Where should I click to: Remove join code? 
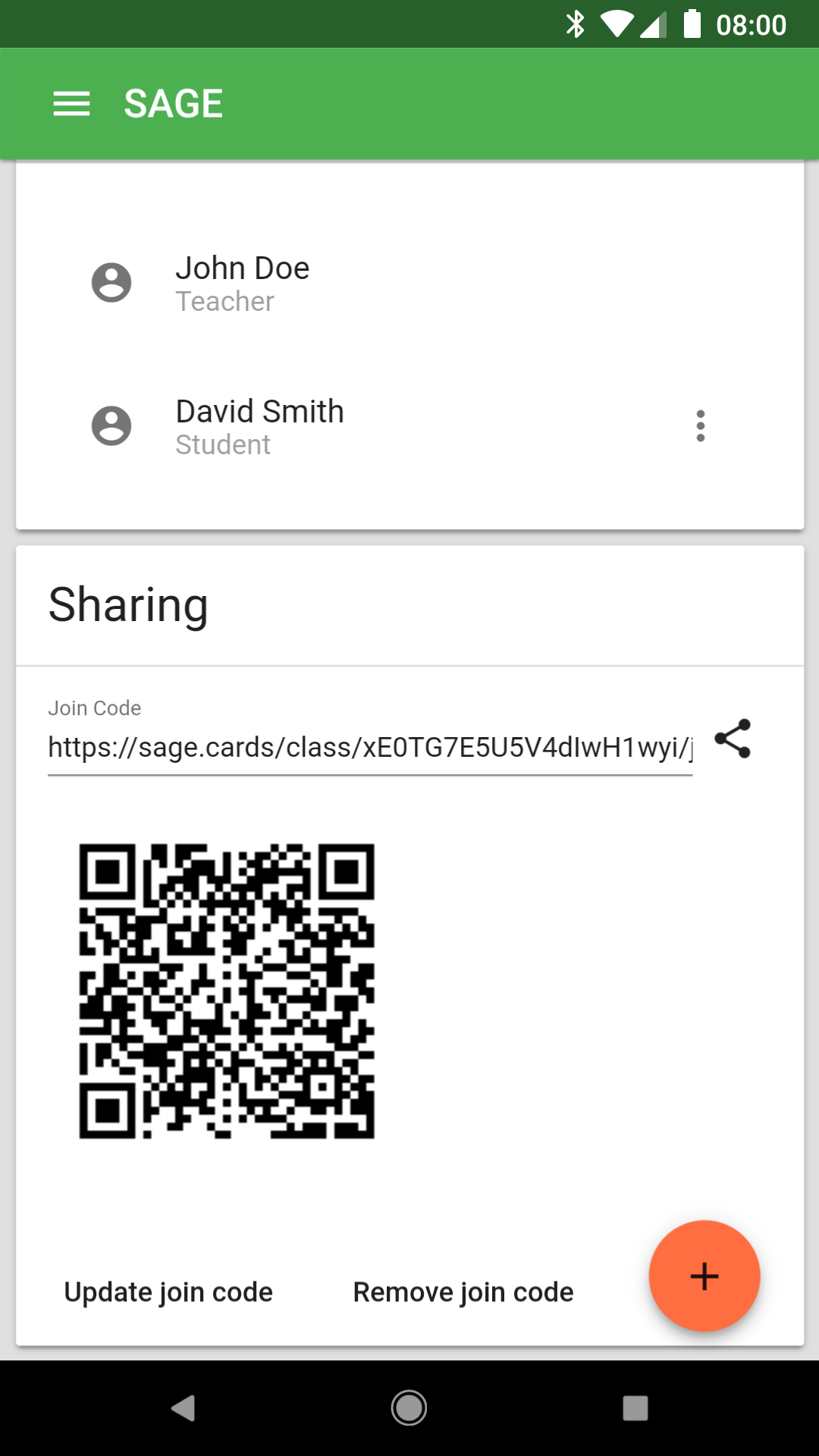pos(463,1292)
